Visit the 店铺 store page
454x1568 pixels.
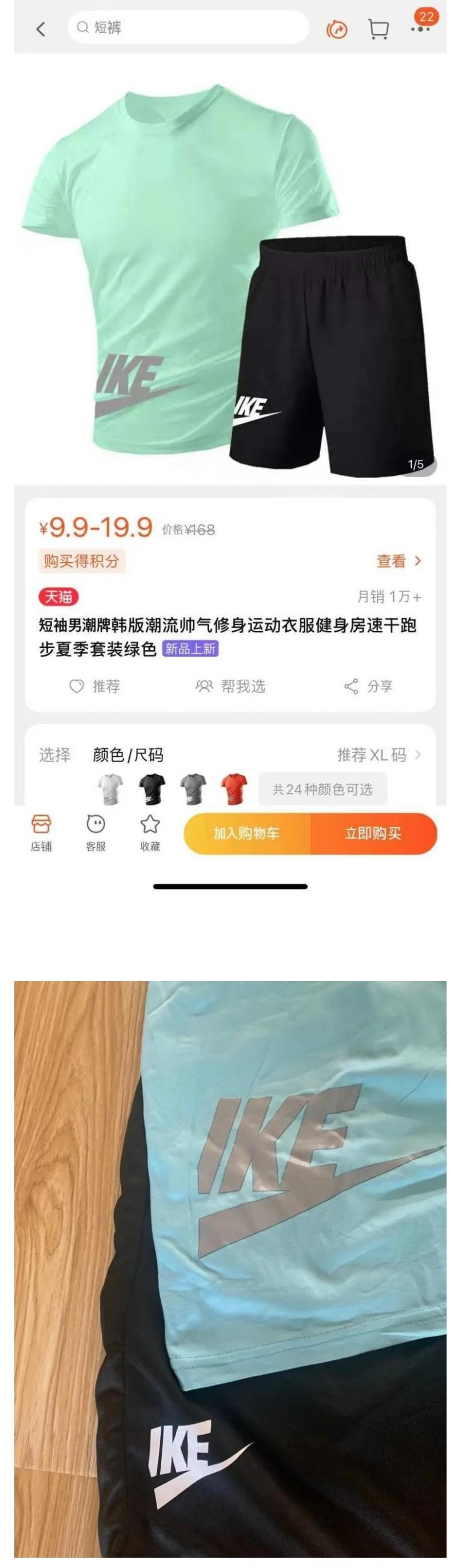(x=41, y=833)
